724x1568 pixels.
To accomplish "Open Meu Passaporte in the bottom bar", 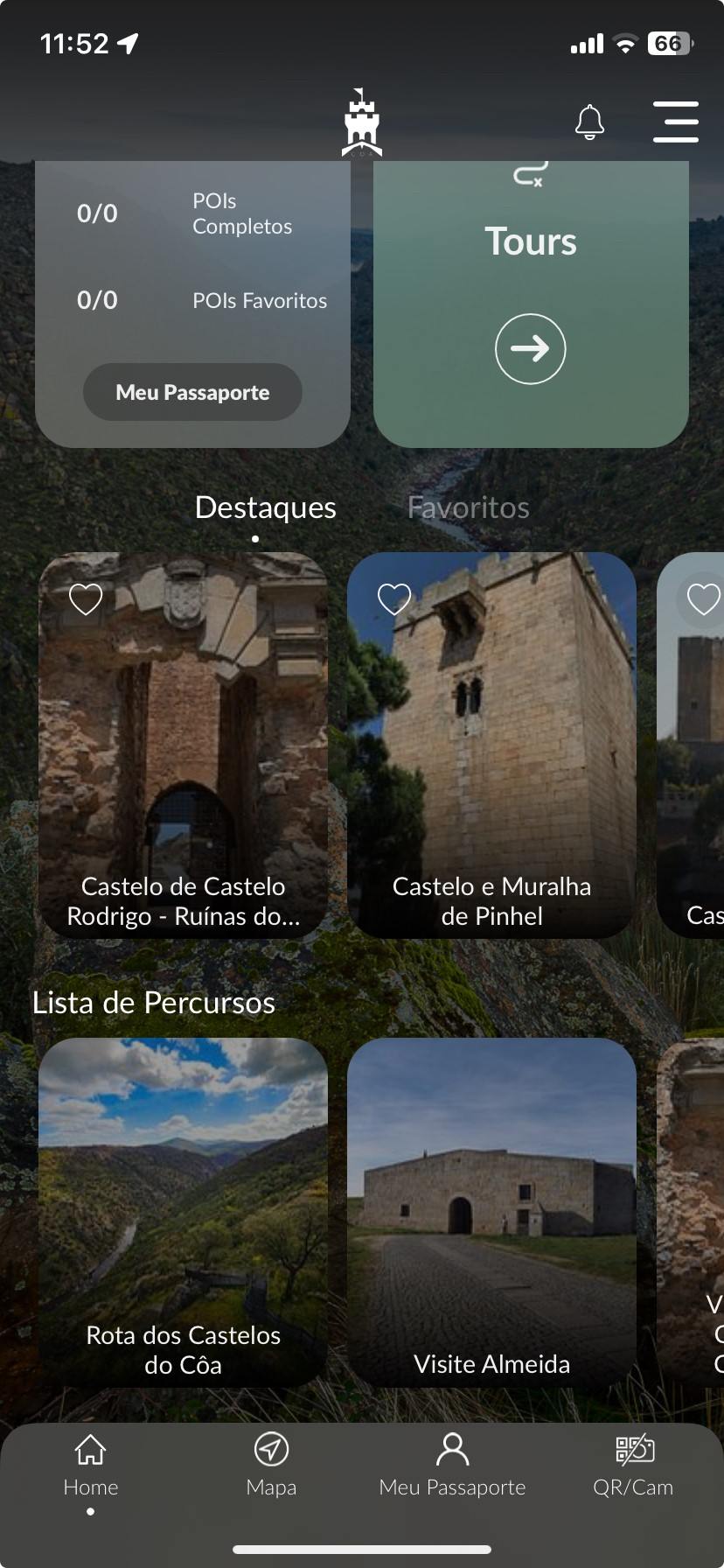I will (x=452, y=1466).
